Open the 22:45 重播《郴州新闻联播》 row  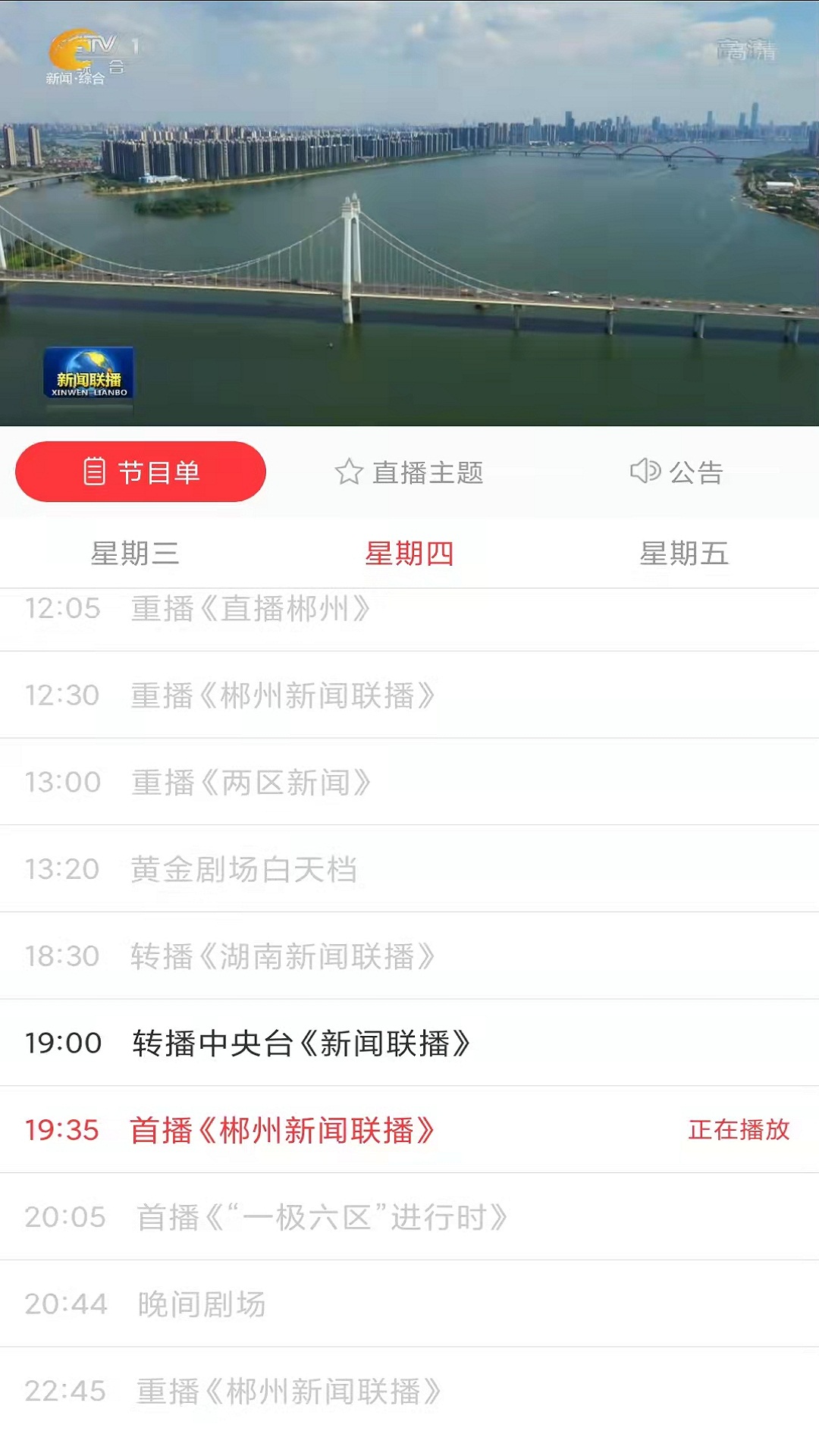[409, 1392]
